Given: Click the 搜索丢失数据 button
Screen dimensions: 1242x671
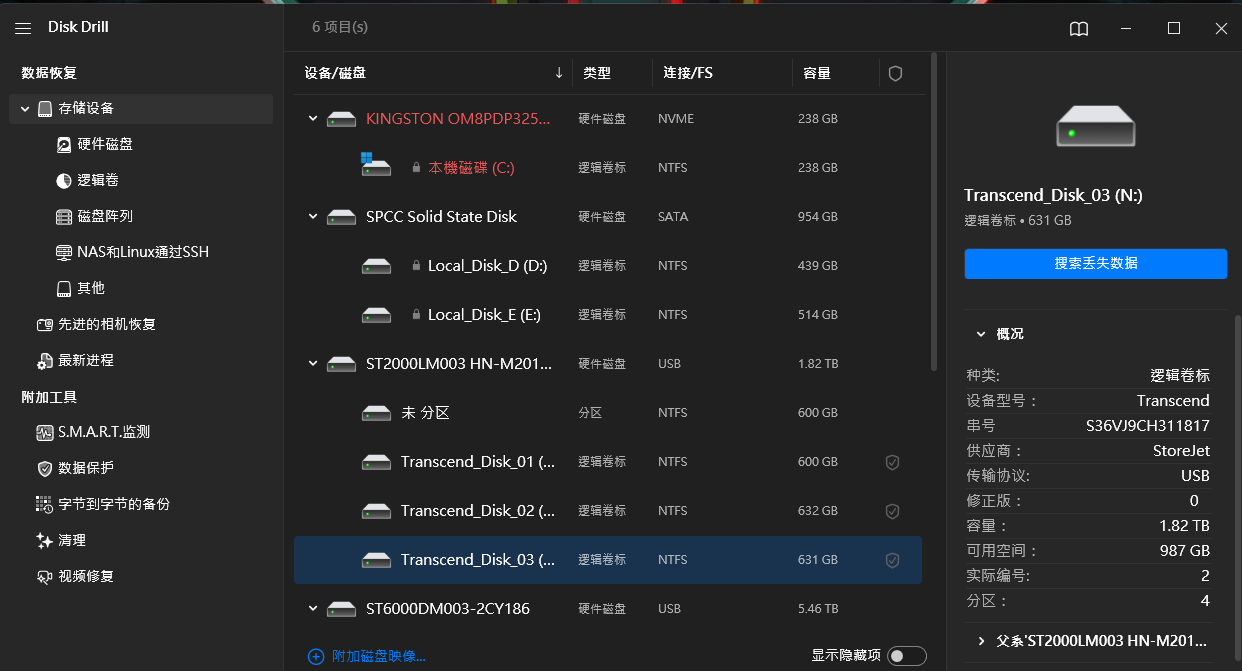Looking at the screenshot, I should [x=1095, y=264].
